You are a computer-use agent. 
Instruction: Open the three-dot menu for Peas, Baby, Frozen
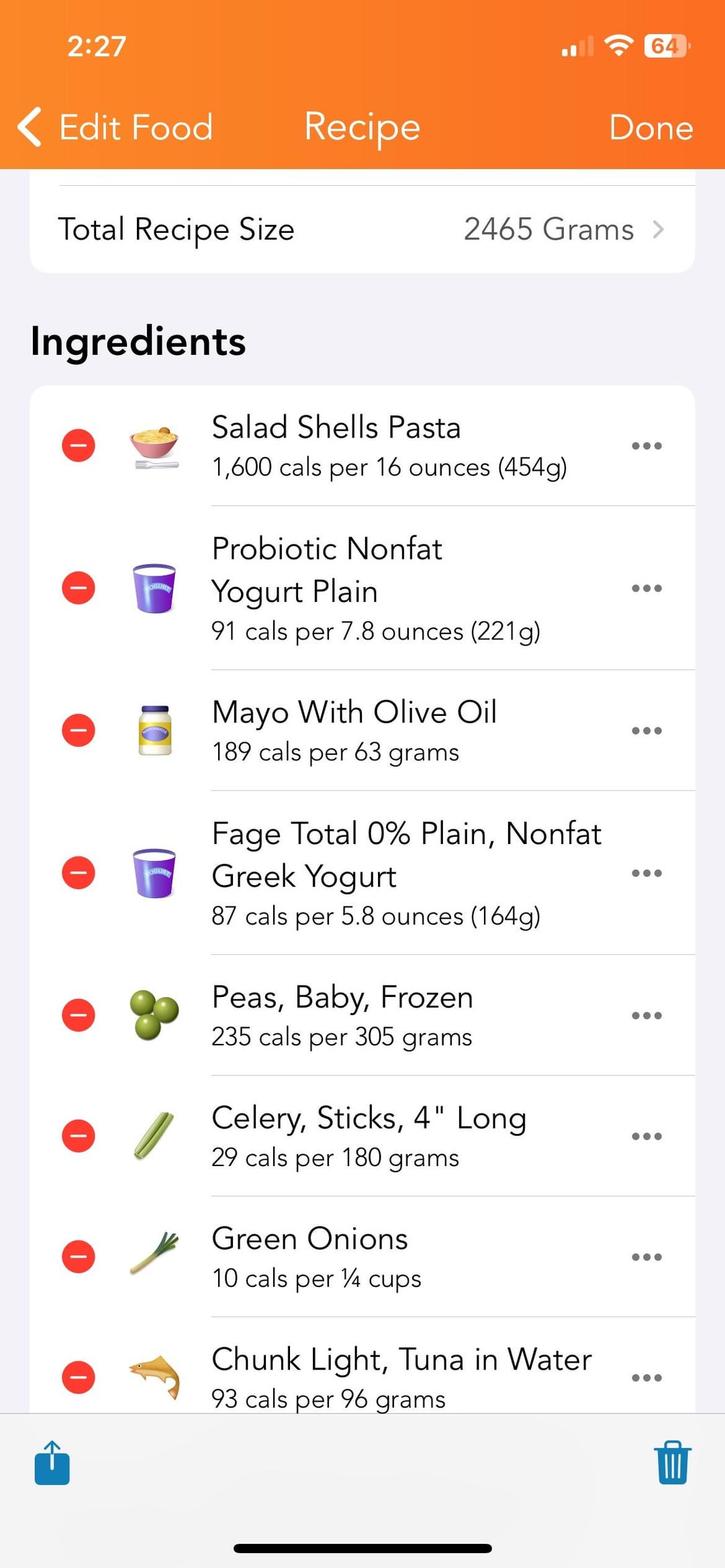(x=646, y=1015)
